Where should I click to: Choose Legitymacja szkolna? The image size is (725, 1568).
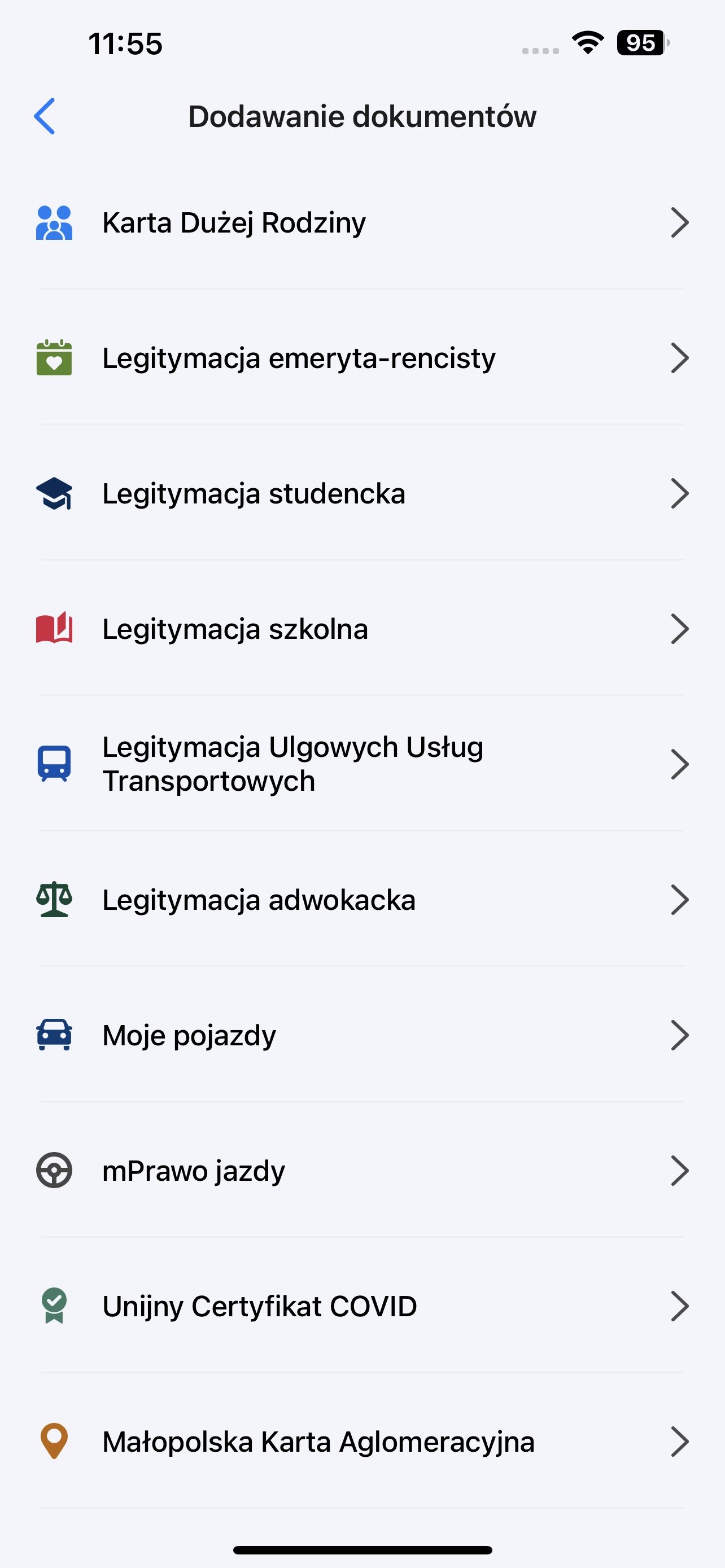(x=362, y=628)
